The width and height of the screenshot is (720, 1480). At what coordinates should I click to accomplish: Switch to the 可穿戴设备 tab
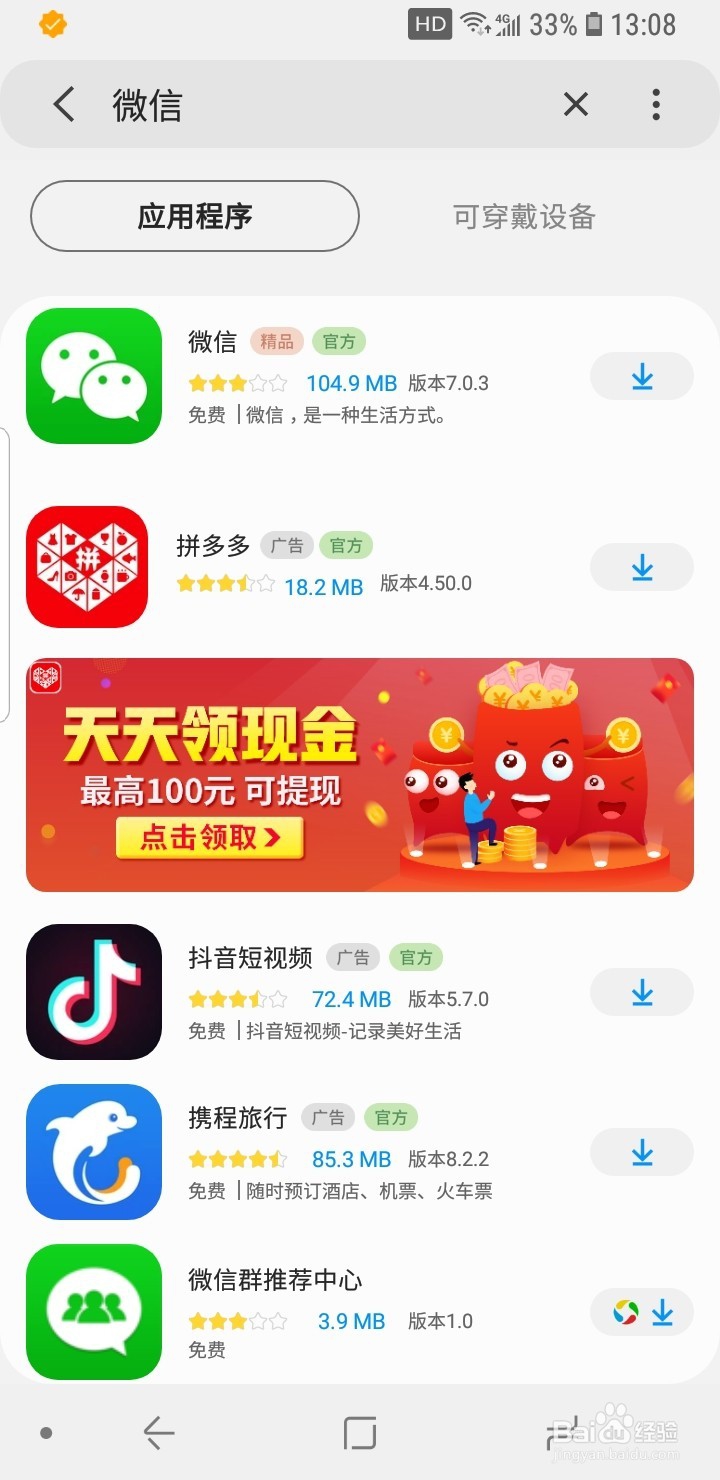(x=524, y=216)
